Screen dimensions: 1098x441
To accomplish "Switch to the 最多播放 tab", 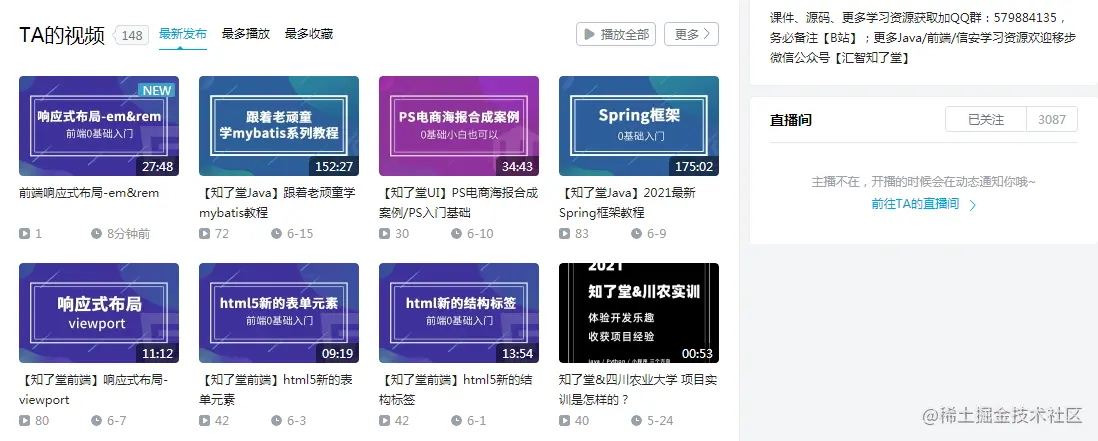I will 245,34.
